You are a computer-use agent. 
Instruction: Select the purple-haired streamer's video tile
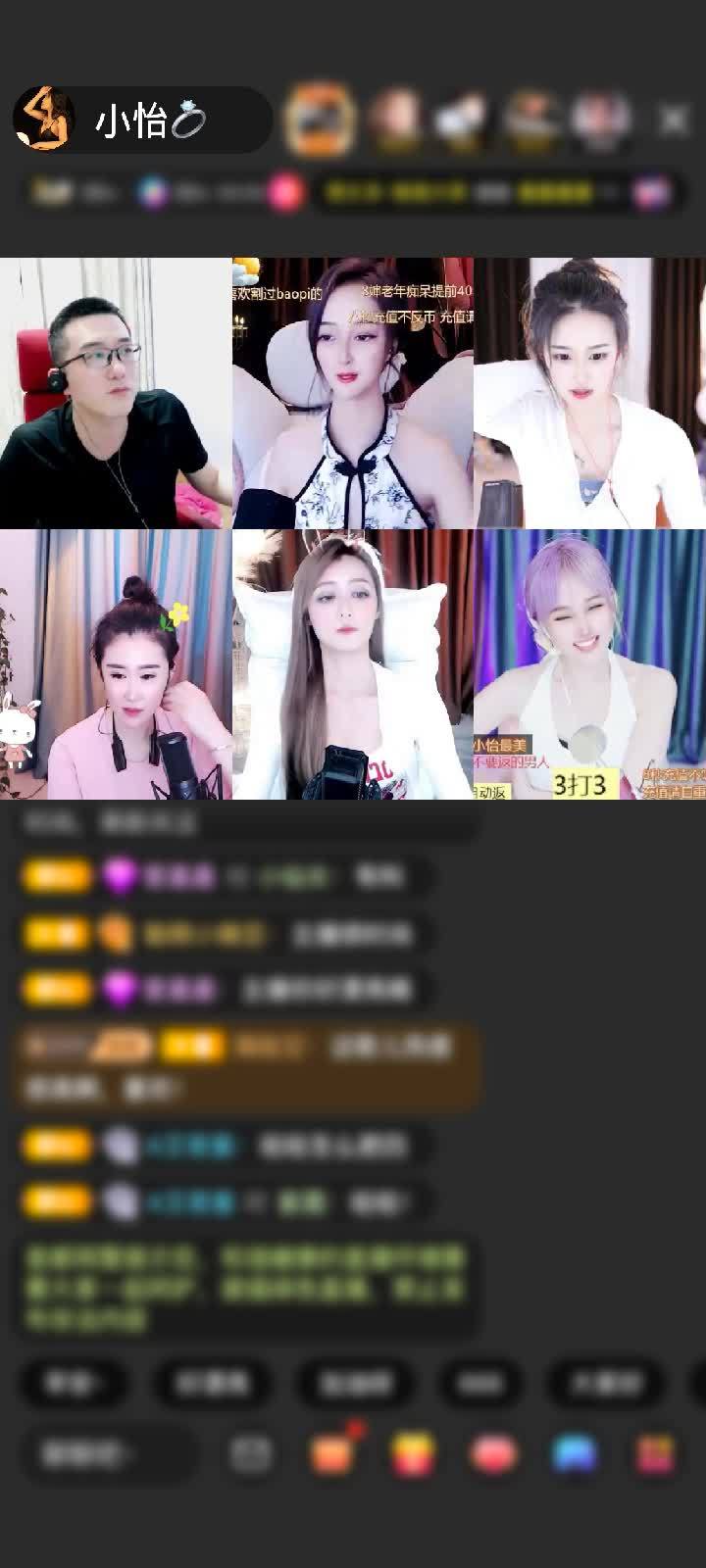[589, 664]
